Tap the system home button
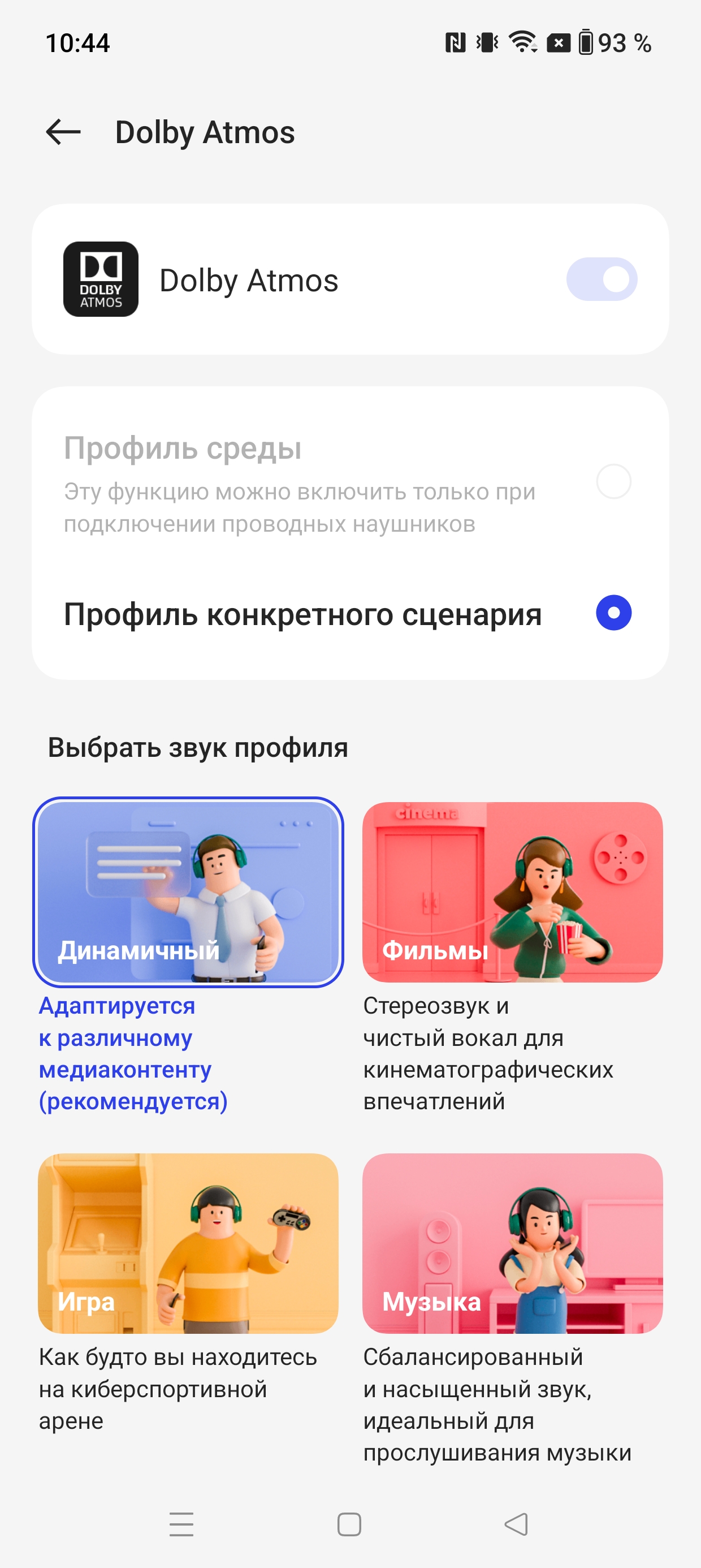This screenshot has height=1568, width=701. [349, 1524]
